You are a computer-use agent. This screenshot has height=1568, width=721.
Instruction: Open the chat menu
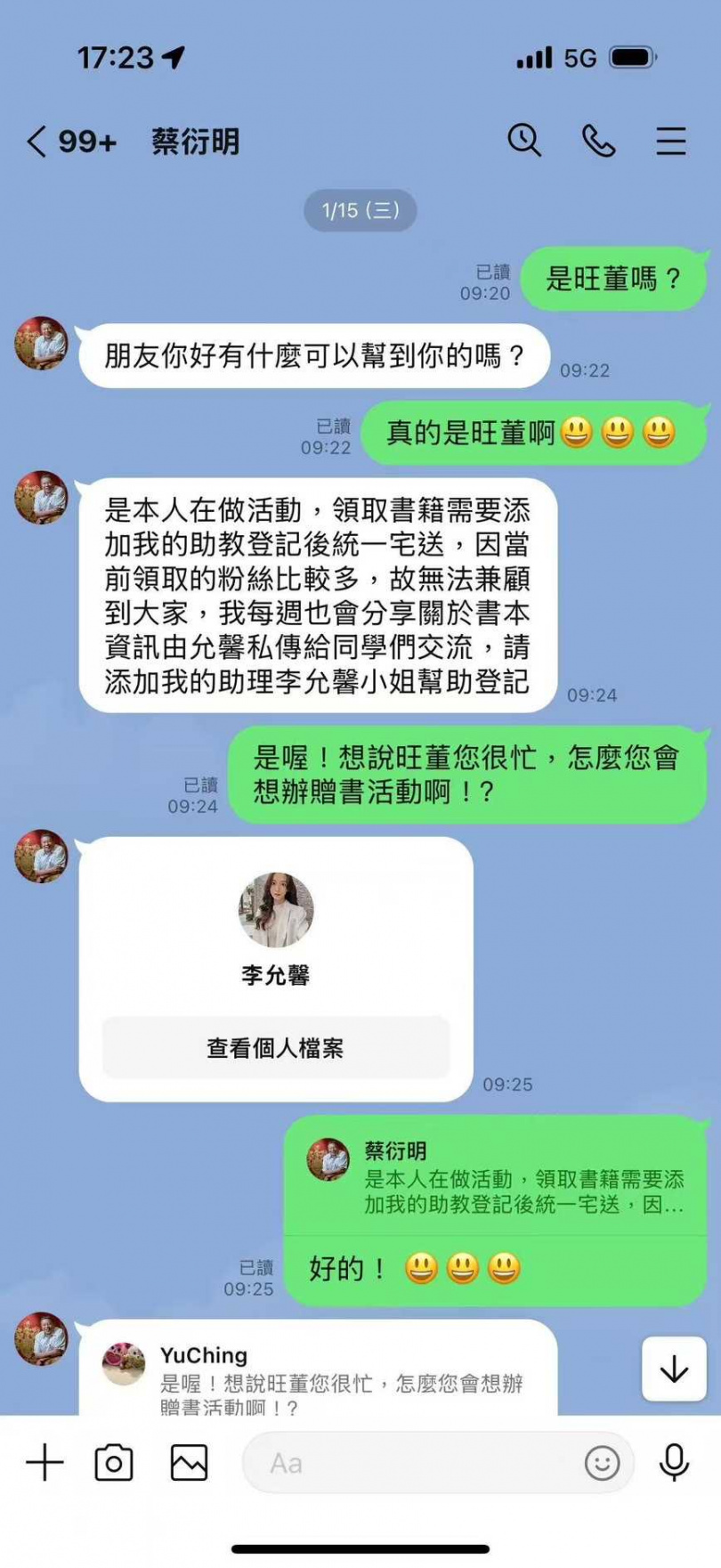tap(671, 141)
